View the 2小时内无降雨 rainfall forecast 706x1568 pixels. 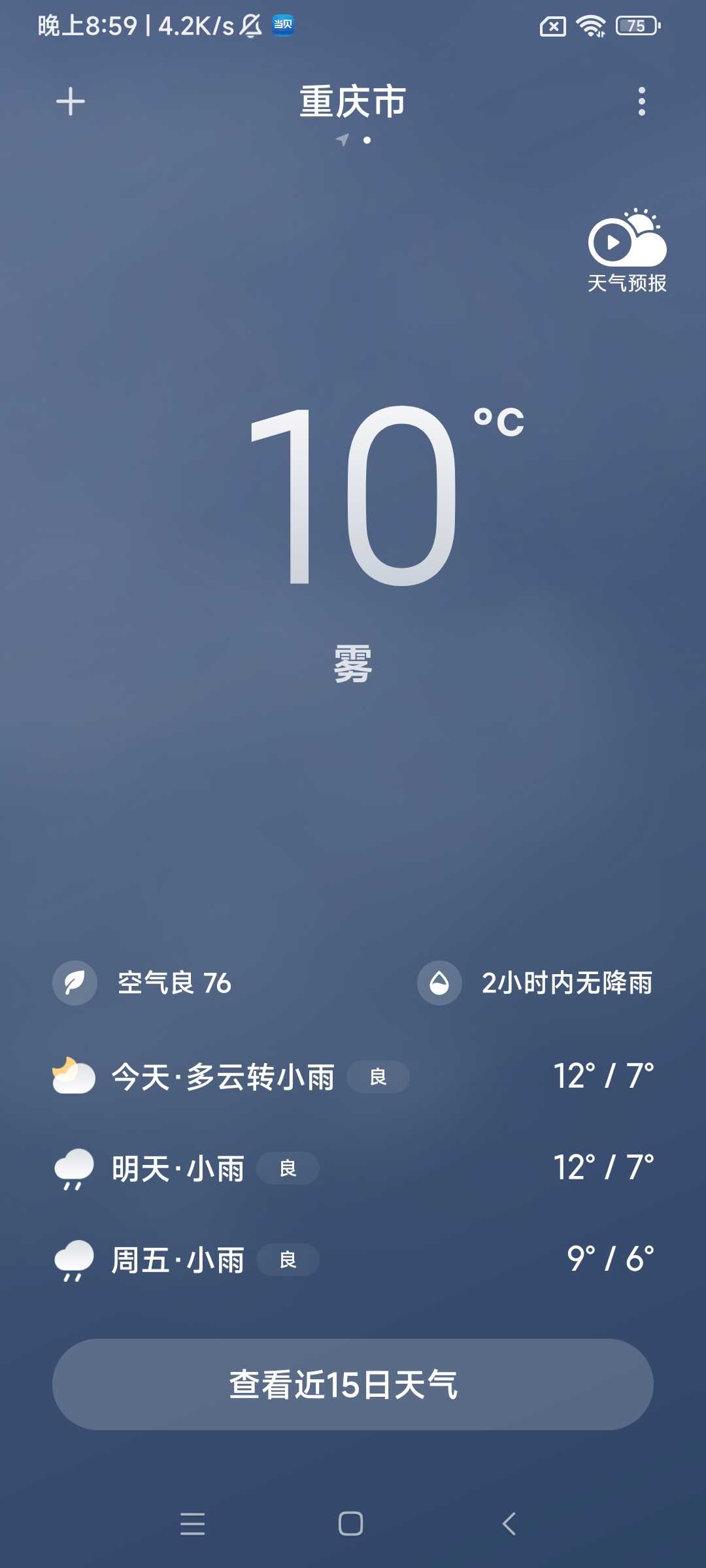pos(535,983)
